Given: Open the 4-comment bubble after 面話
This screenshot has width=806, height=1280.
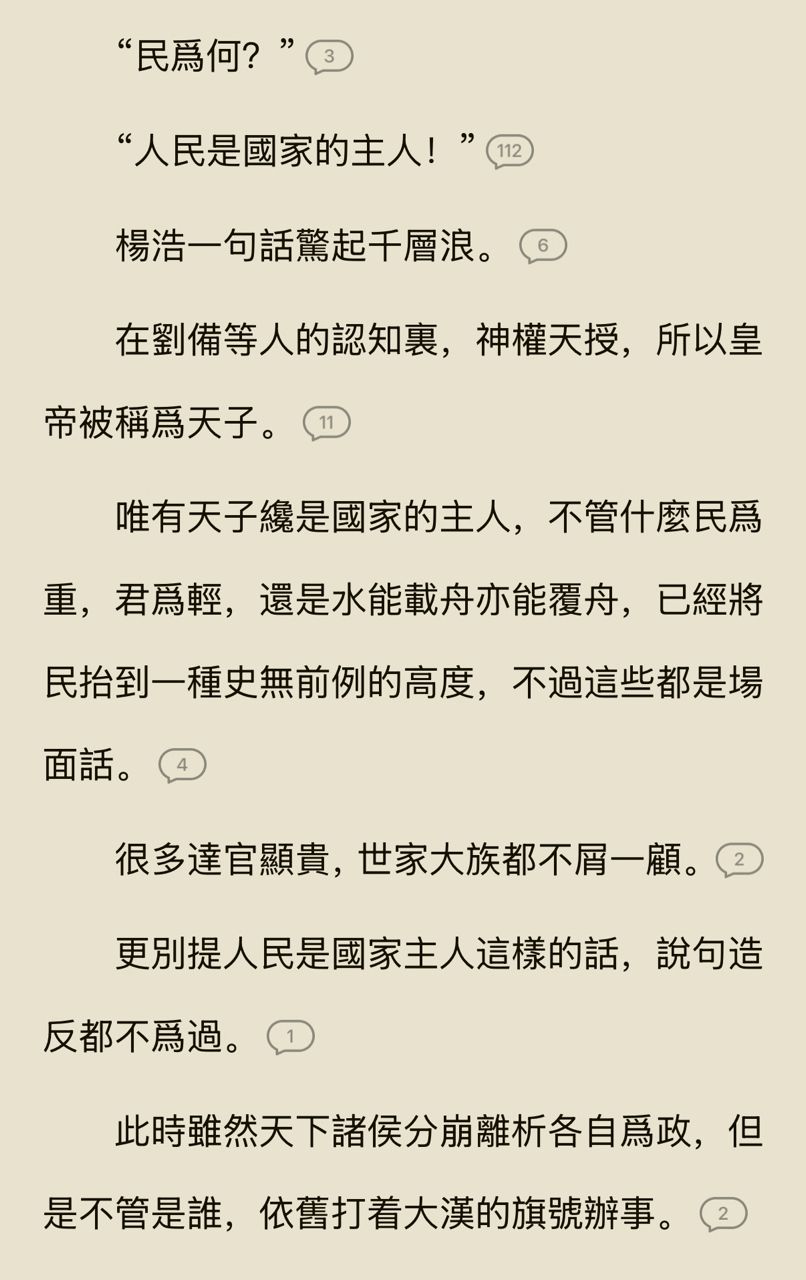Looking at the screenshot, I should [182, 767].
